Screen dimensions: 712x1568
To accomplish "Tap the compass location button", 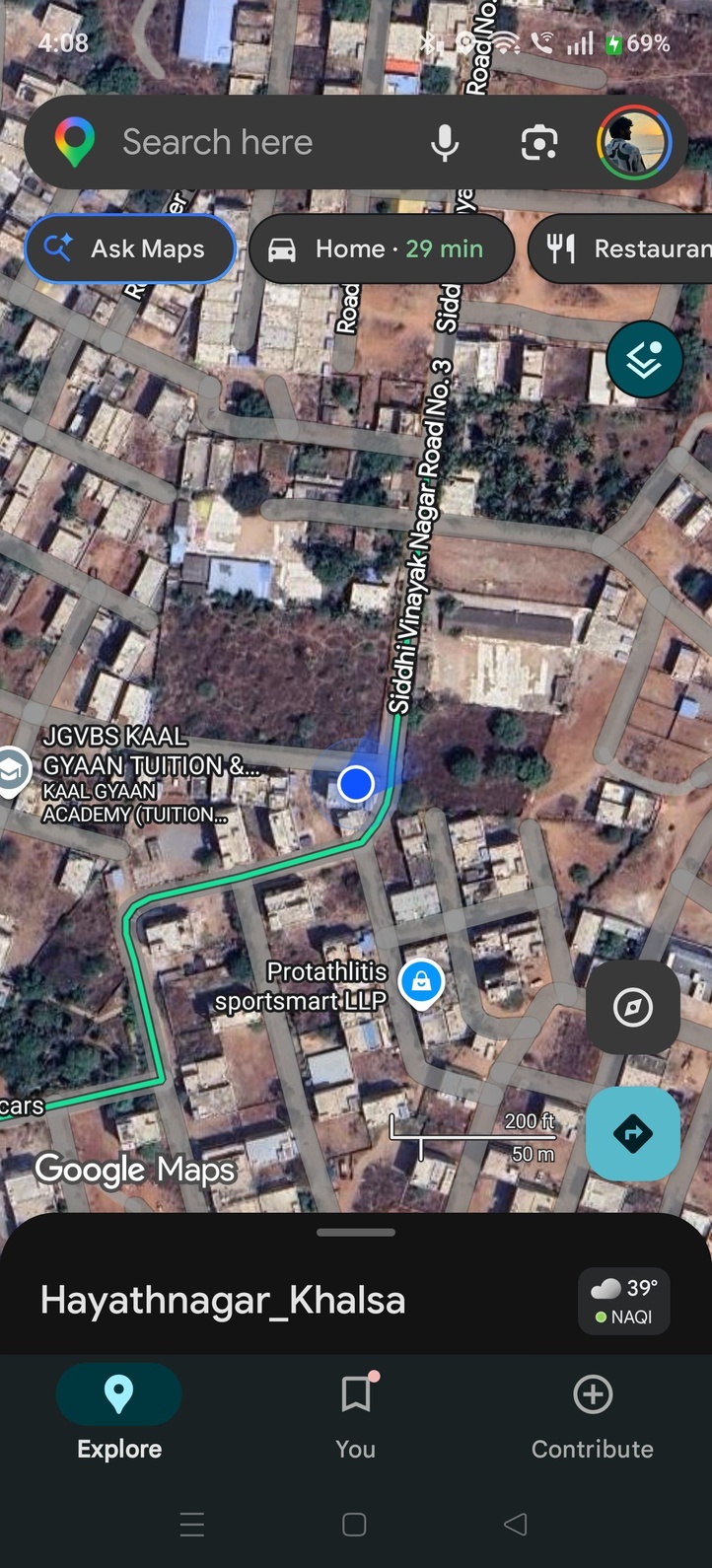I will [x=632, y=1008].
